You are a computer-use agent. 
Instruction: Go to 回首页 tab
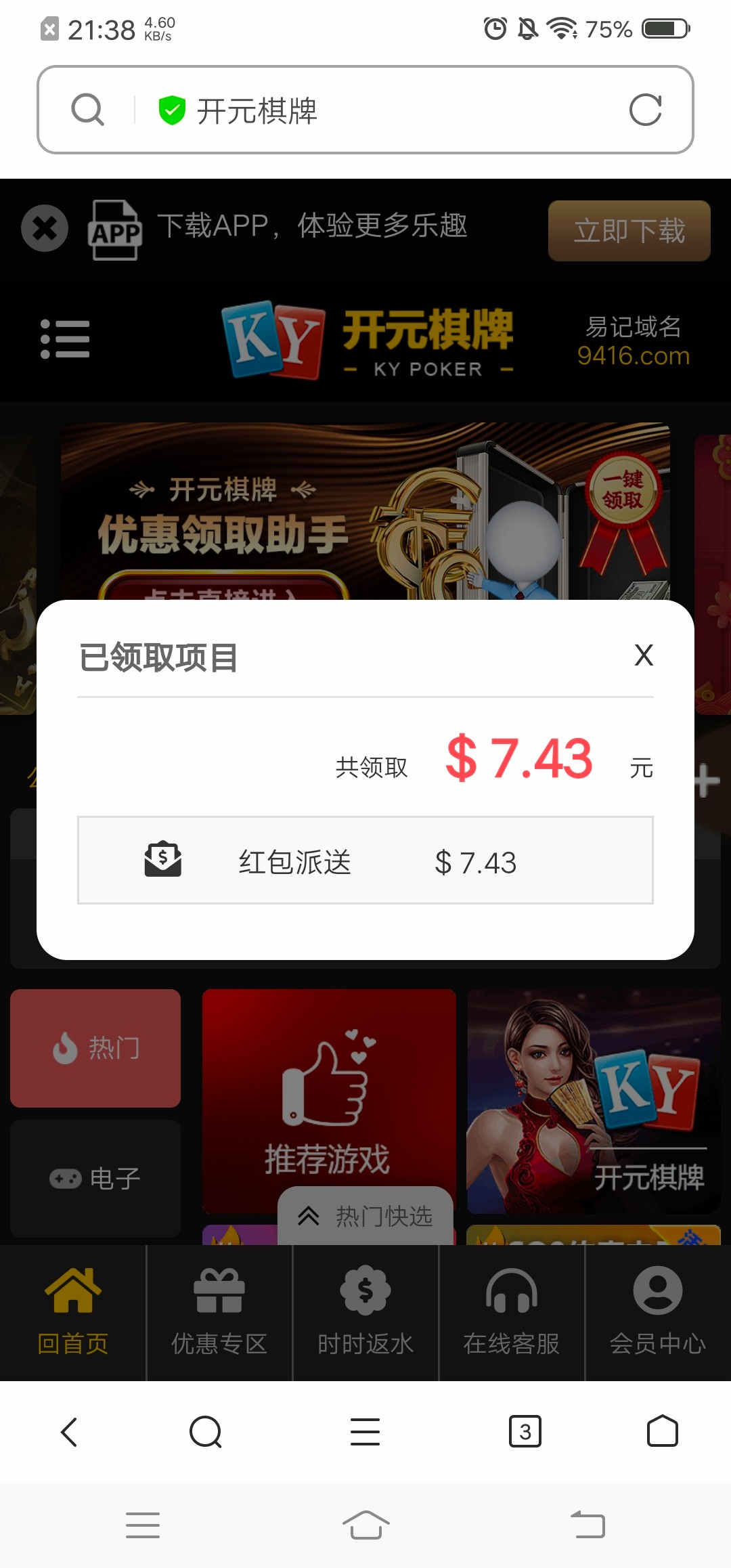coord(72,1313)
